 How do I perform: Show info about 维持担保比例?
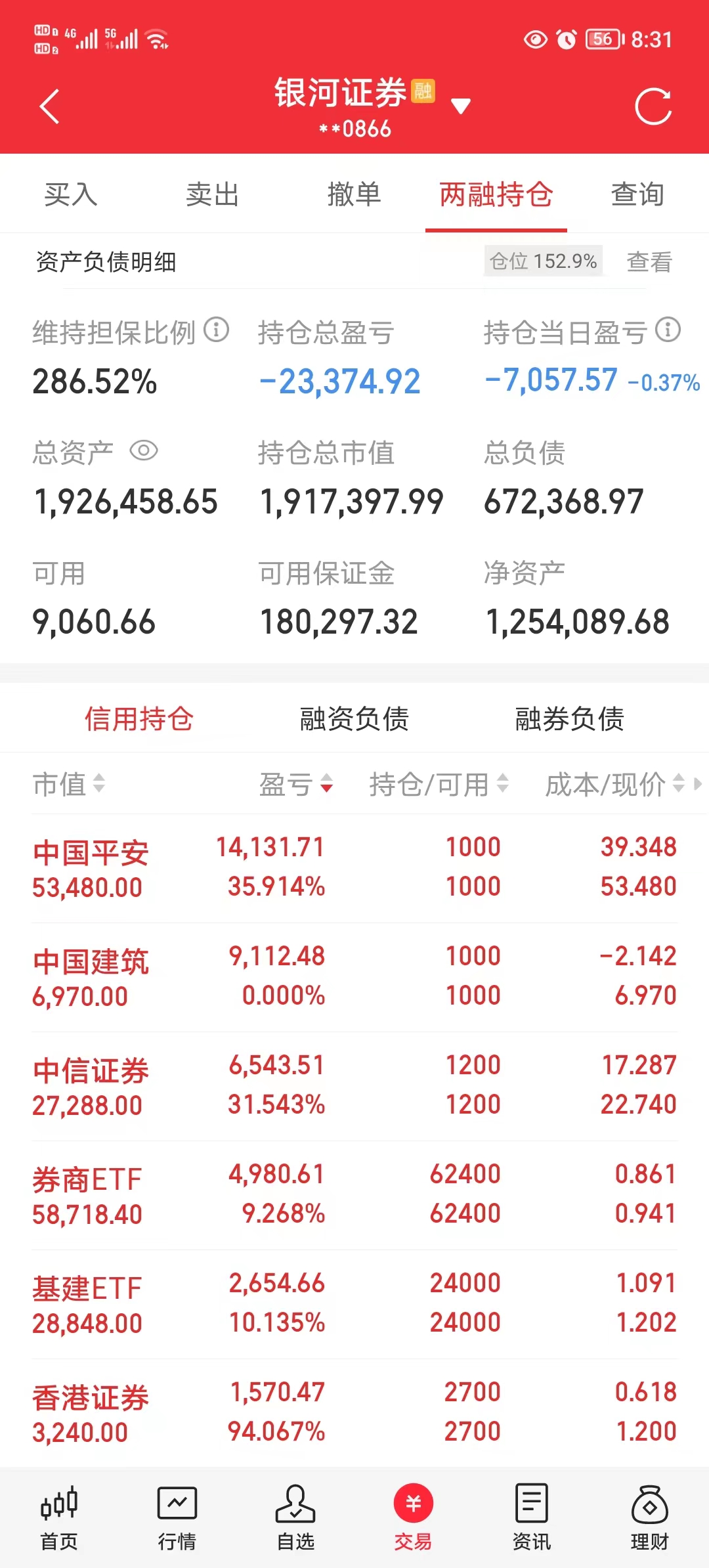pyautogui.click(x=216, y=330)
